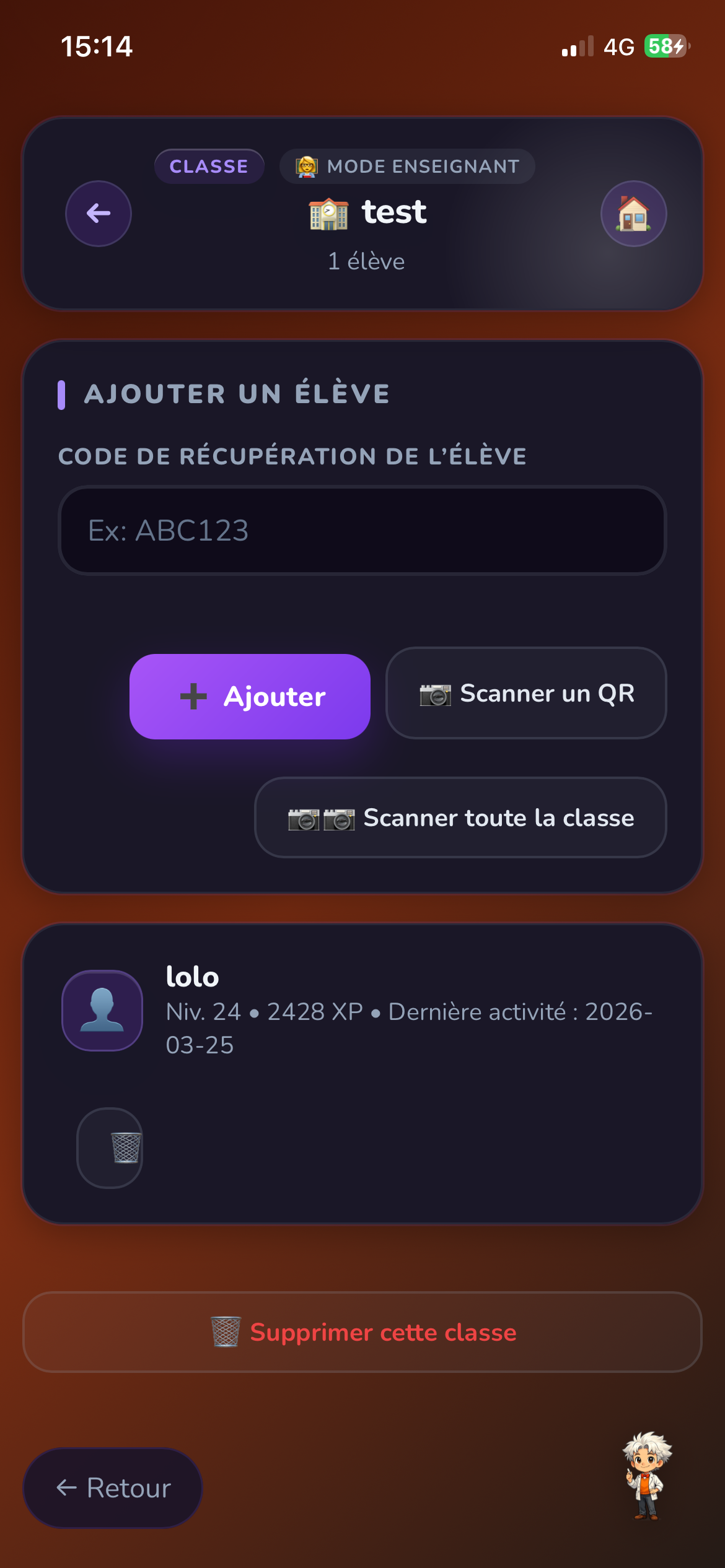Tap Scanner toute la classe

point(460,818)
